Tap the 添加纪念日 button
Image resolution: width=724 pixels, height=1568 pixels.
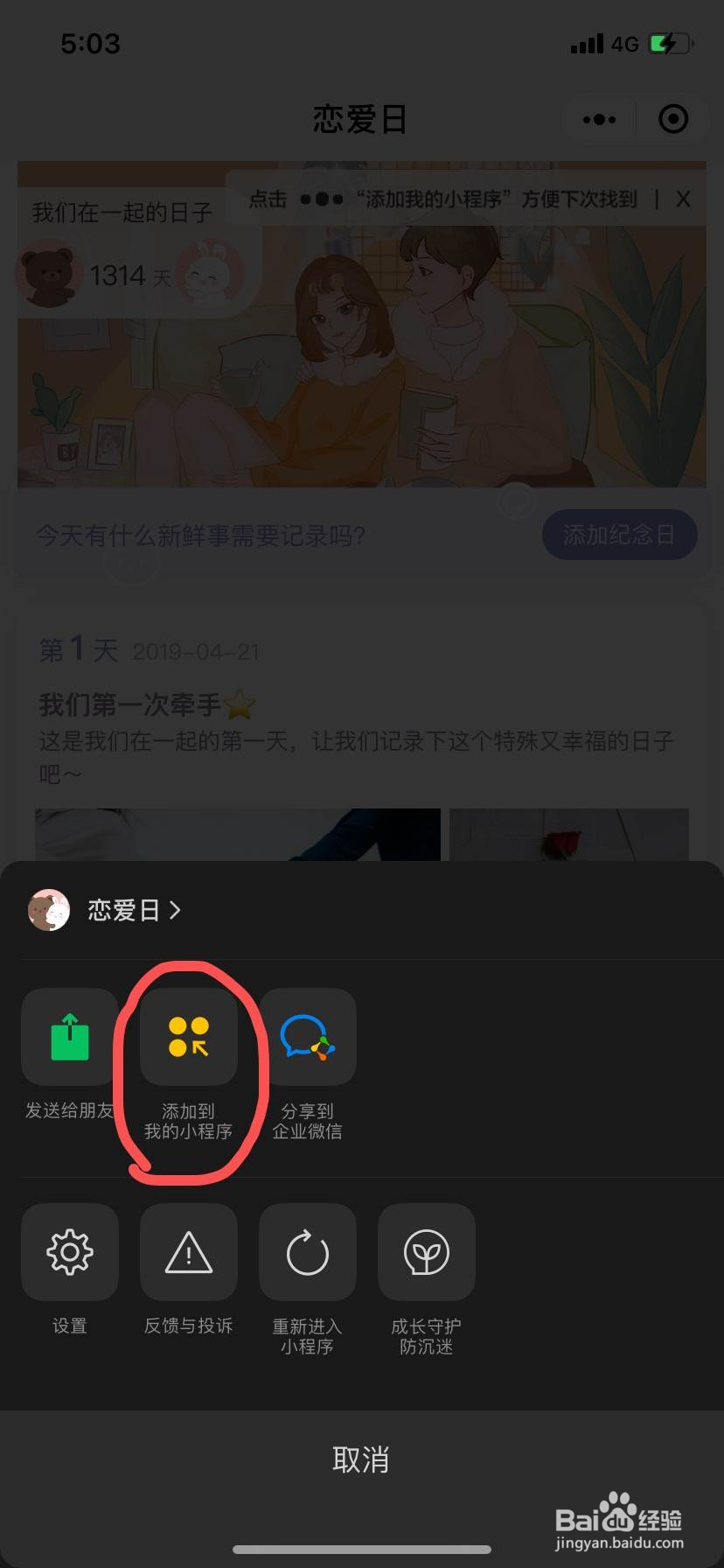point(619,535)
